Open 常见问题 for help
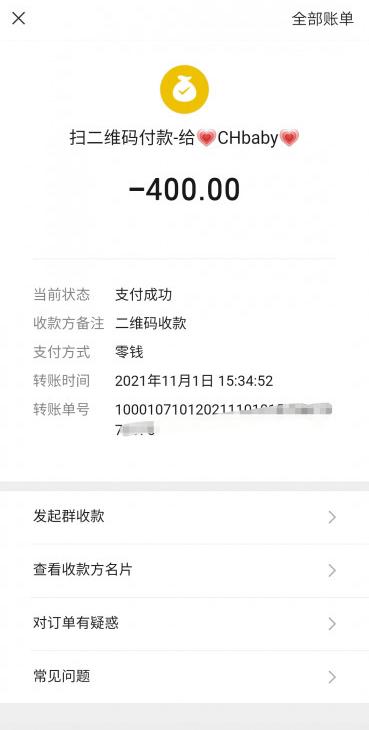 (x=184, y=677)
